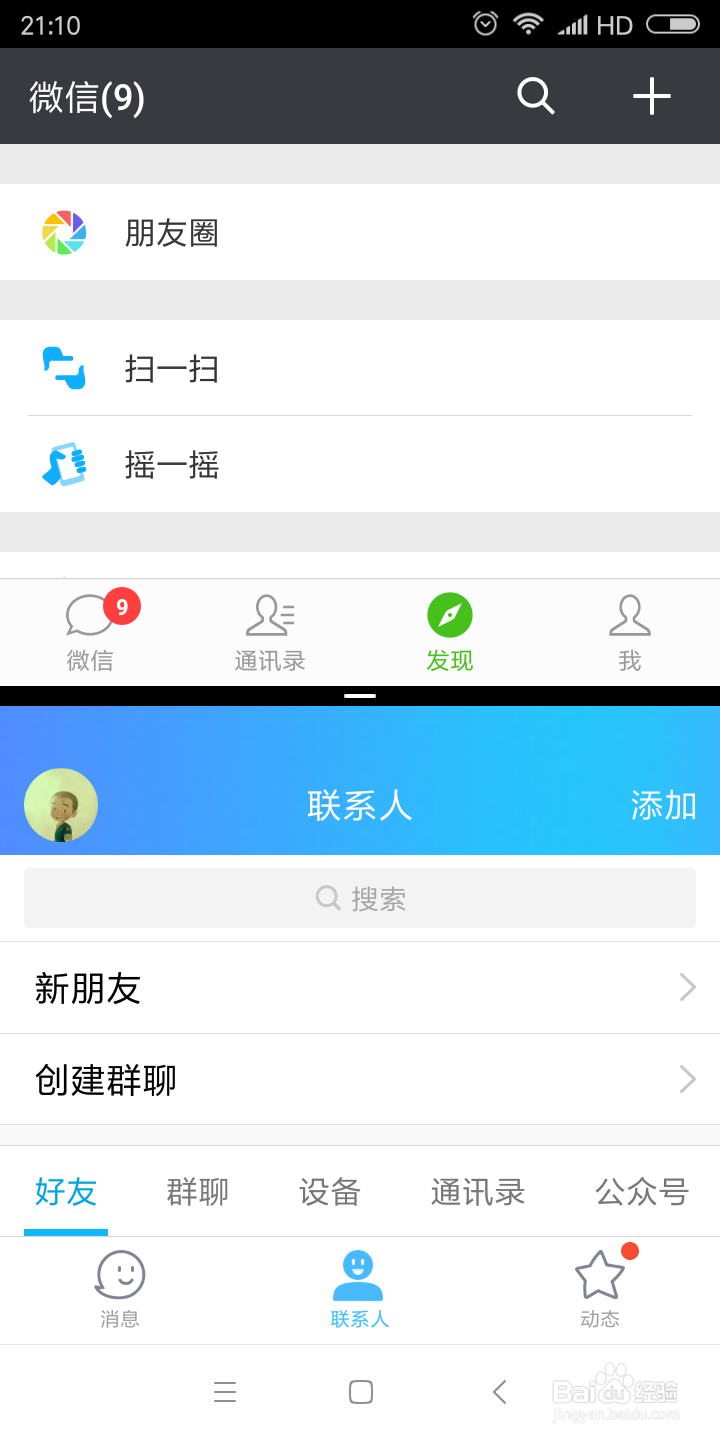720x1440 pixels.
Task: Tap the 搜索 search input field
Action: point(359,898)
